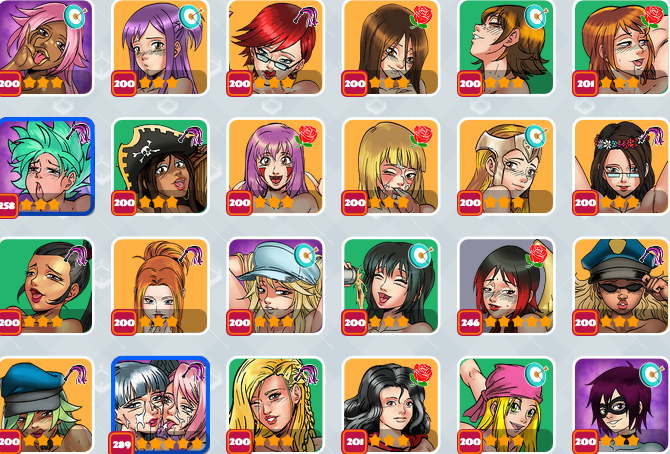This screenshot has height=454, width=670.
Task: Open the level 201 orange-haired character card
Action: [x=621, y=47]
